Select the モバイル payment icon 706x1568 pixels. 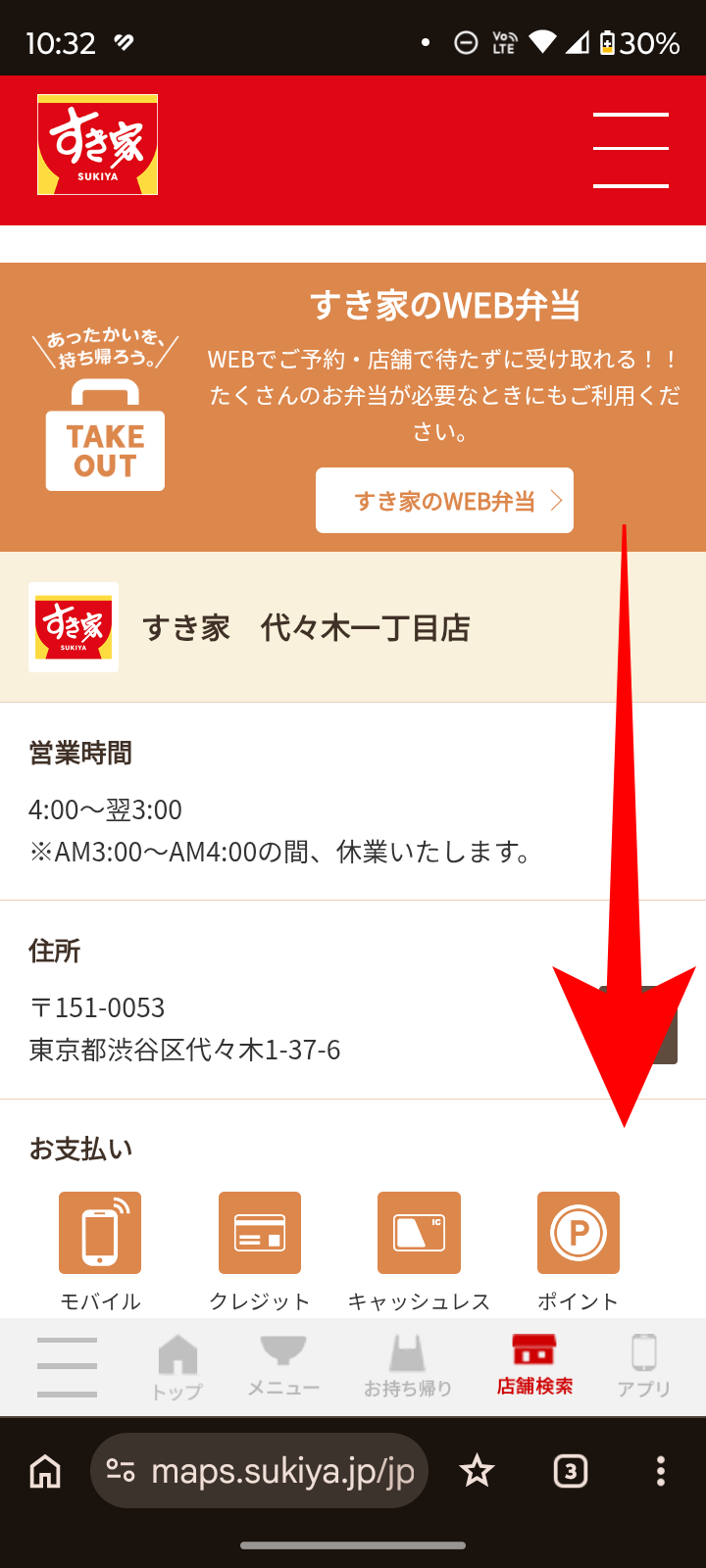(99, 1233)
